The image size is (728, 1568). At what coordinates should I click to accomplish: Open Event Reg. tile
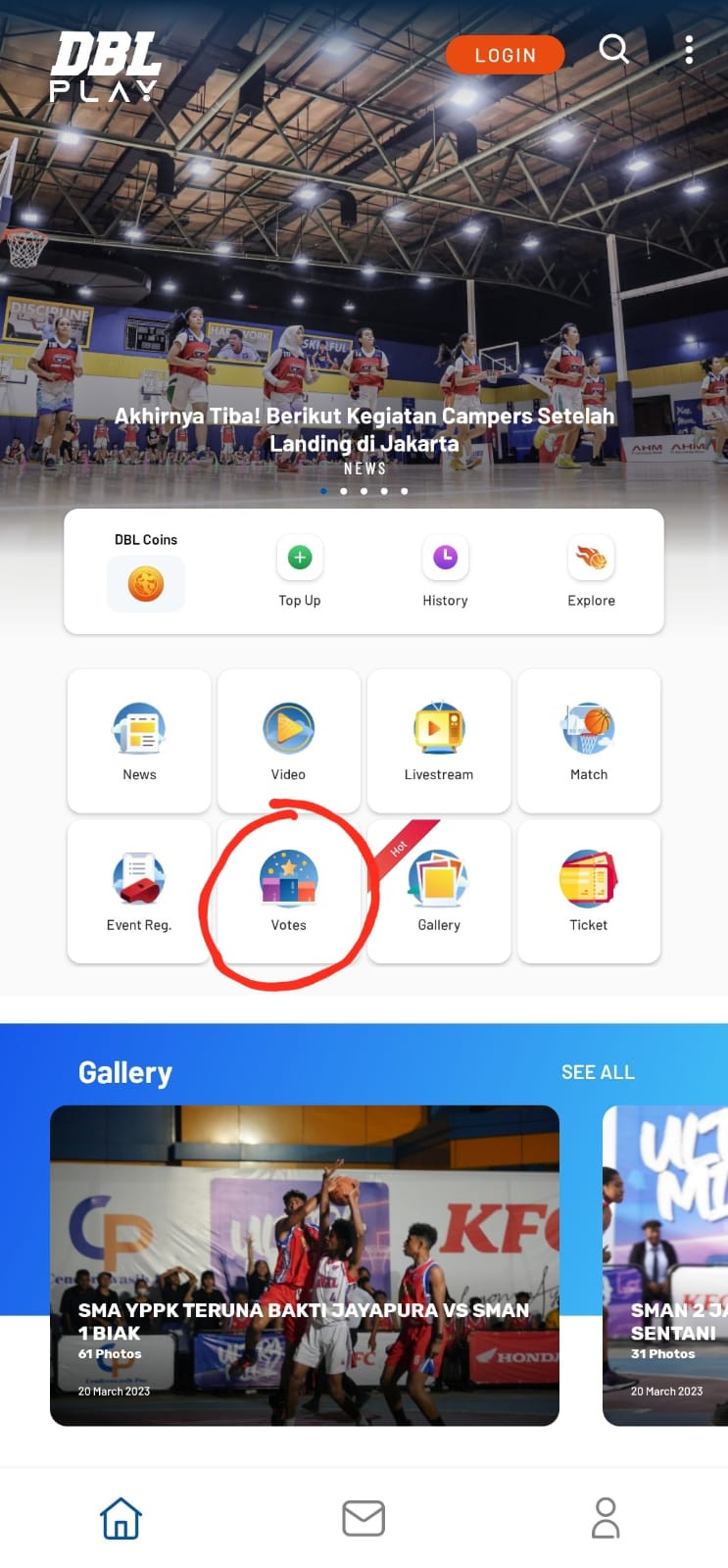click(x=139, y=892)
